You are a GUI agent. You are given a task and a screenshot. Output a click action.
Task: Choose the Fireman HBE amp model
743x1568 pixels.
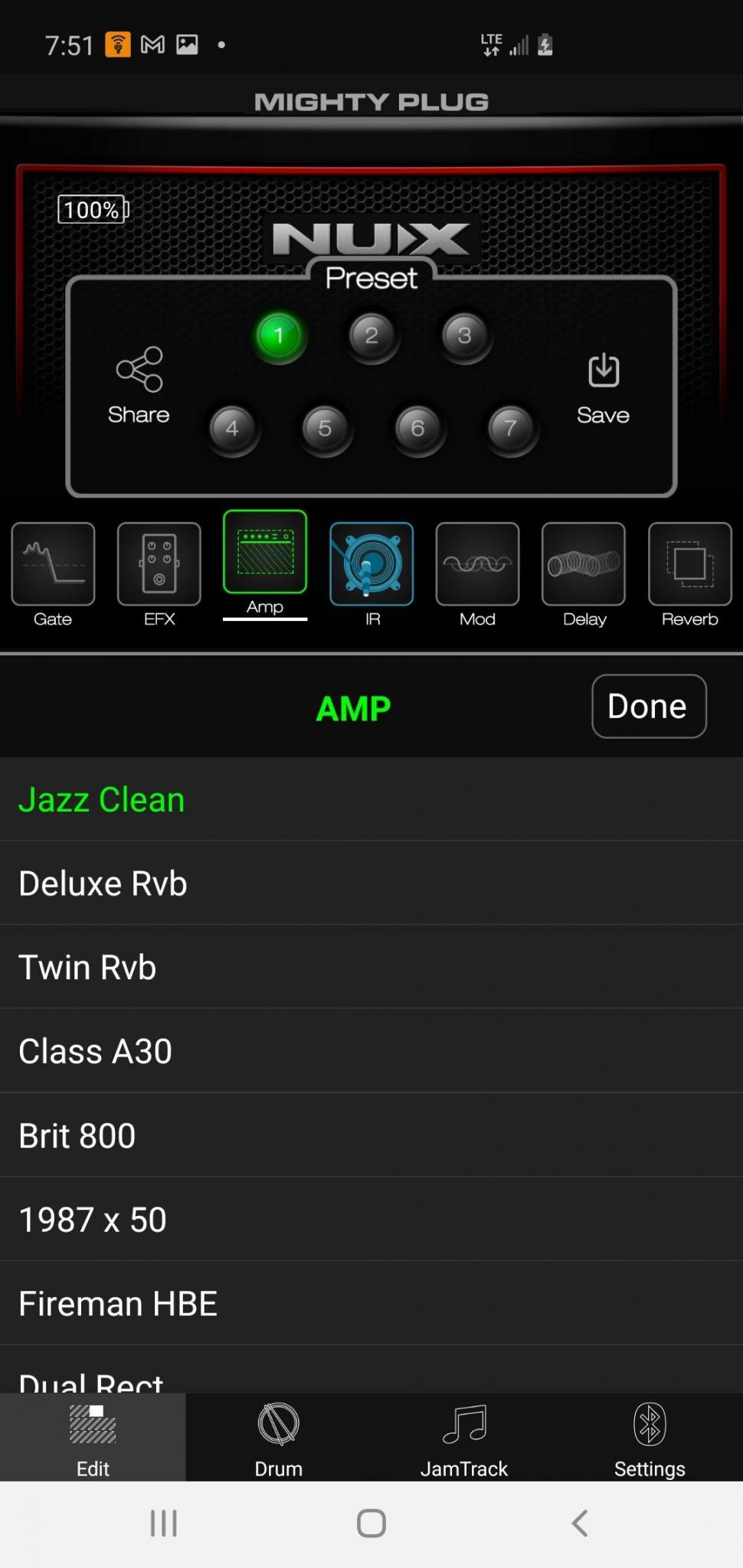[371, 1303]
